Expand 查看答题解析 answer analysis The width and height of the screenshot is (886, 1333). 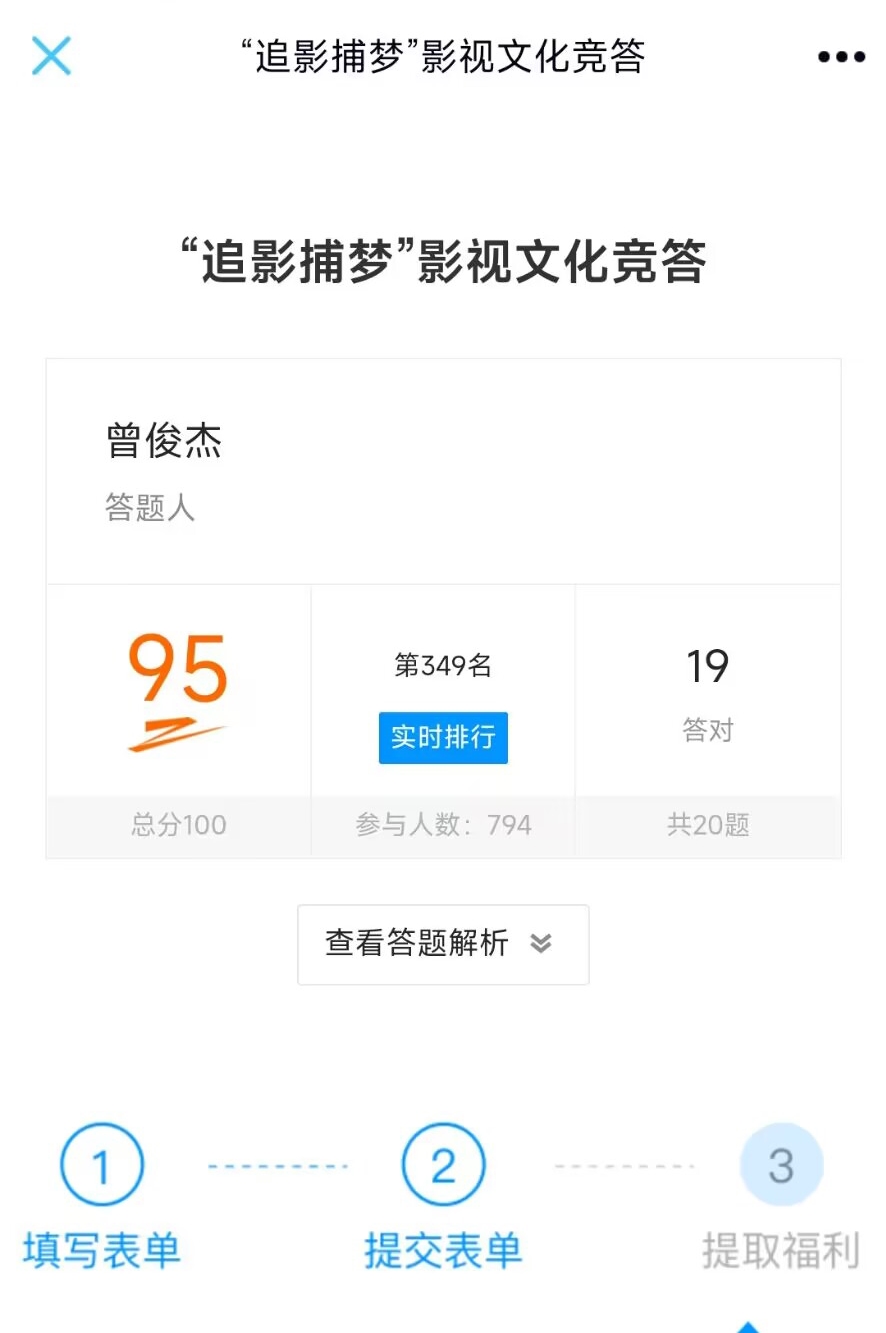443,944
